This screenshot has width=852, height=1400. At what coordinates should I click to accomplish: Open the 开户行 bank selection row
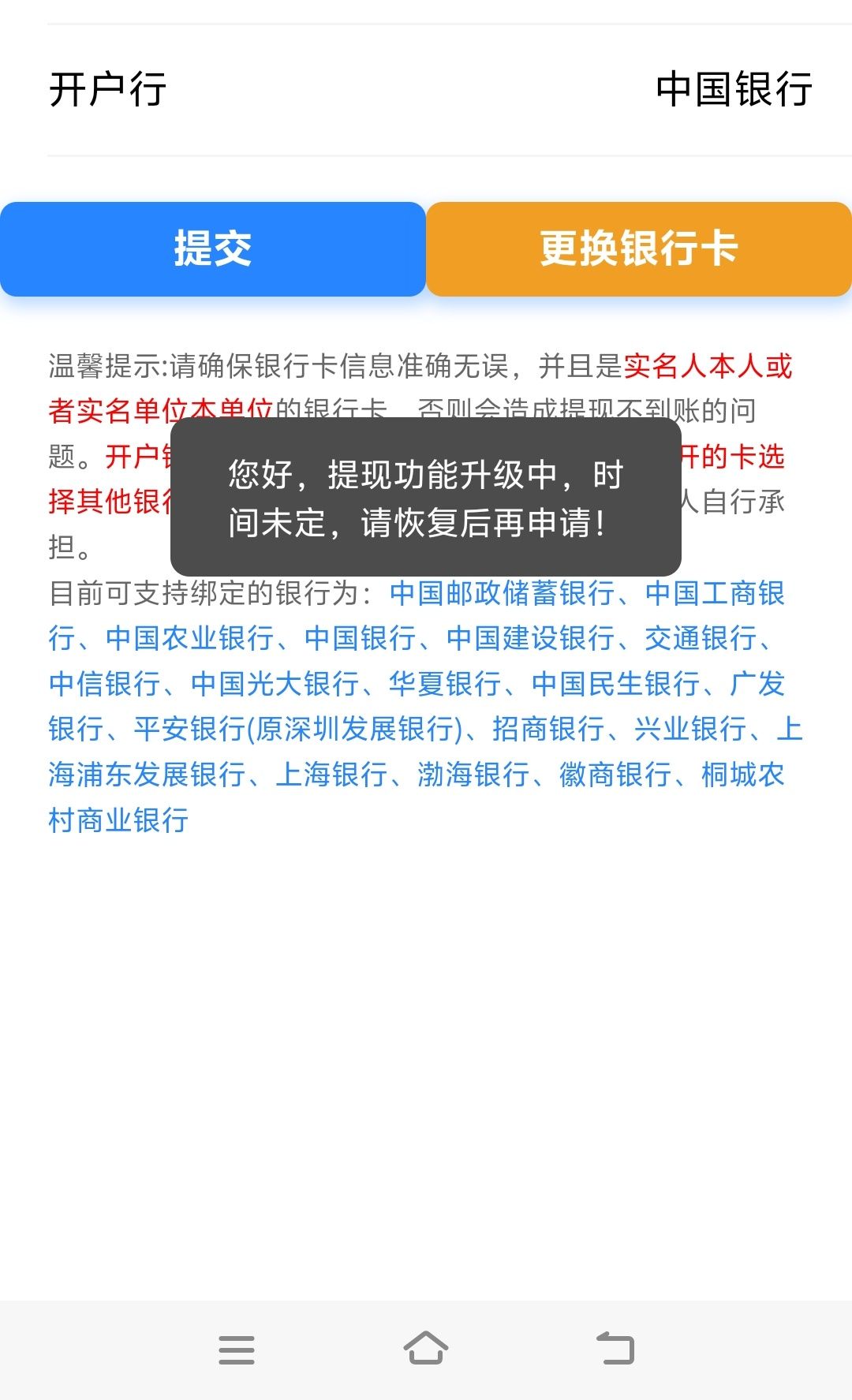426,89
